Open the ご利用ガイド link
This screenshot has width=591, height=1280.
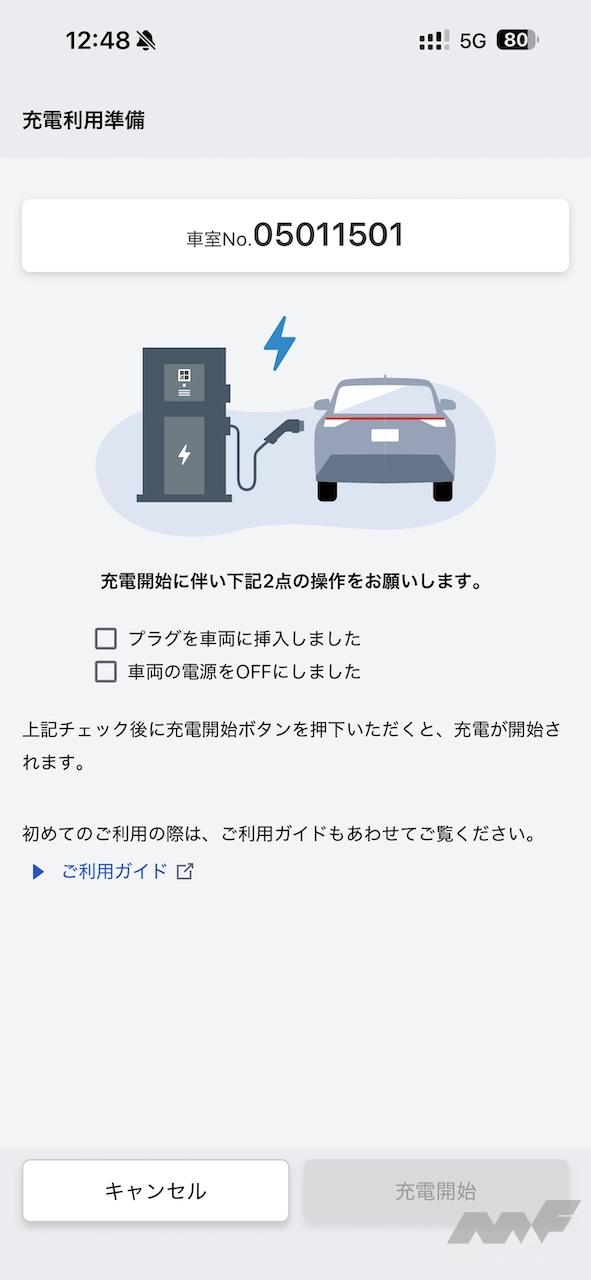point(114,871)
